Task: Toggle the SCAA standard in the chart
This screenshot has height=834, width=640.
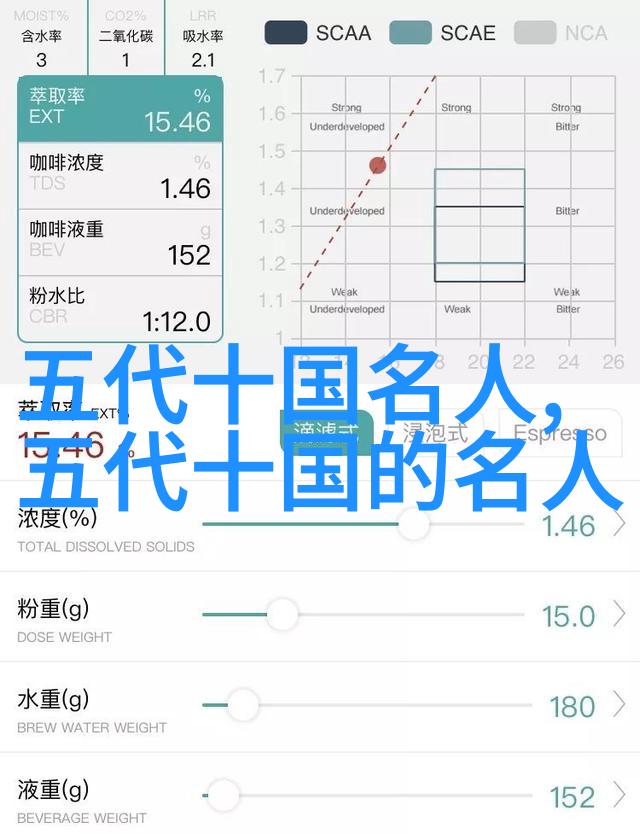Action: click(x=316, y=32)
